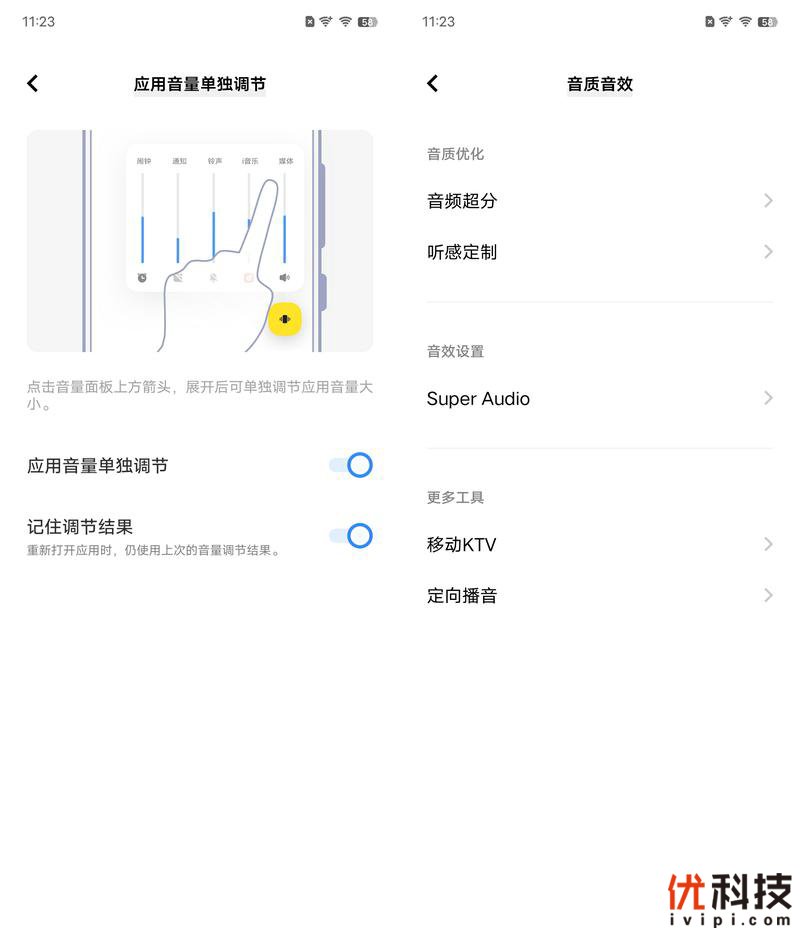
Task: Toggle 应用音量单独调节 switch off
Action: tap(349, 465)
